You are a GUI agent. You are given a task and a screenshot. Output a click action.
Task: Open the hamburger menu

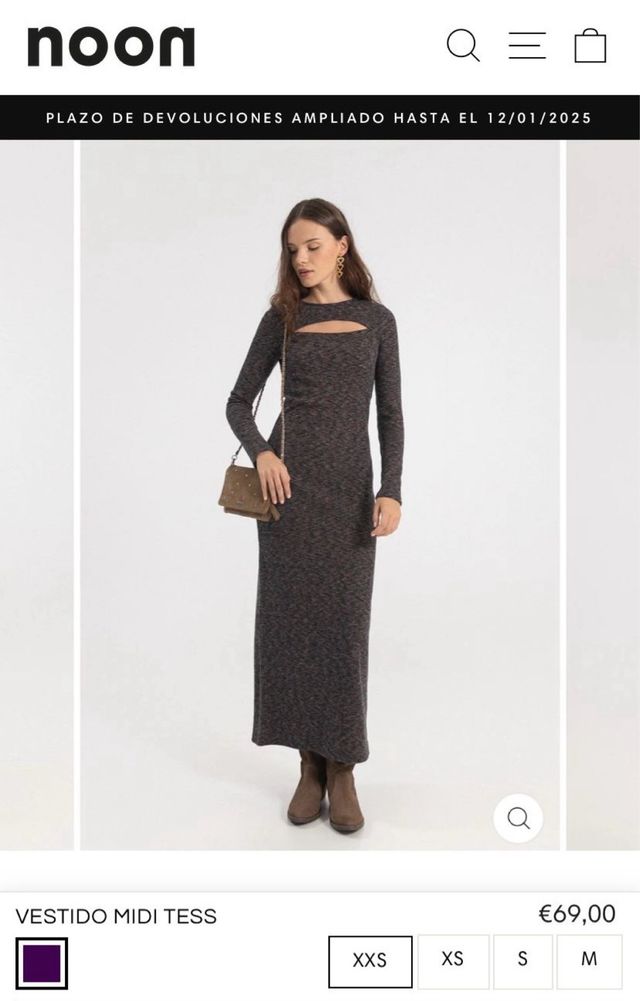pyautogui.click(x=527, y=46)
